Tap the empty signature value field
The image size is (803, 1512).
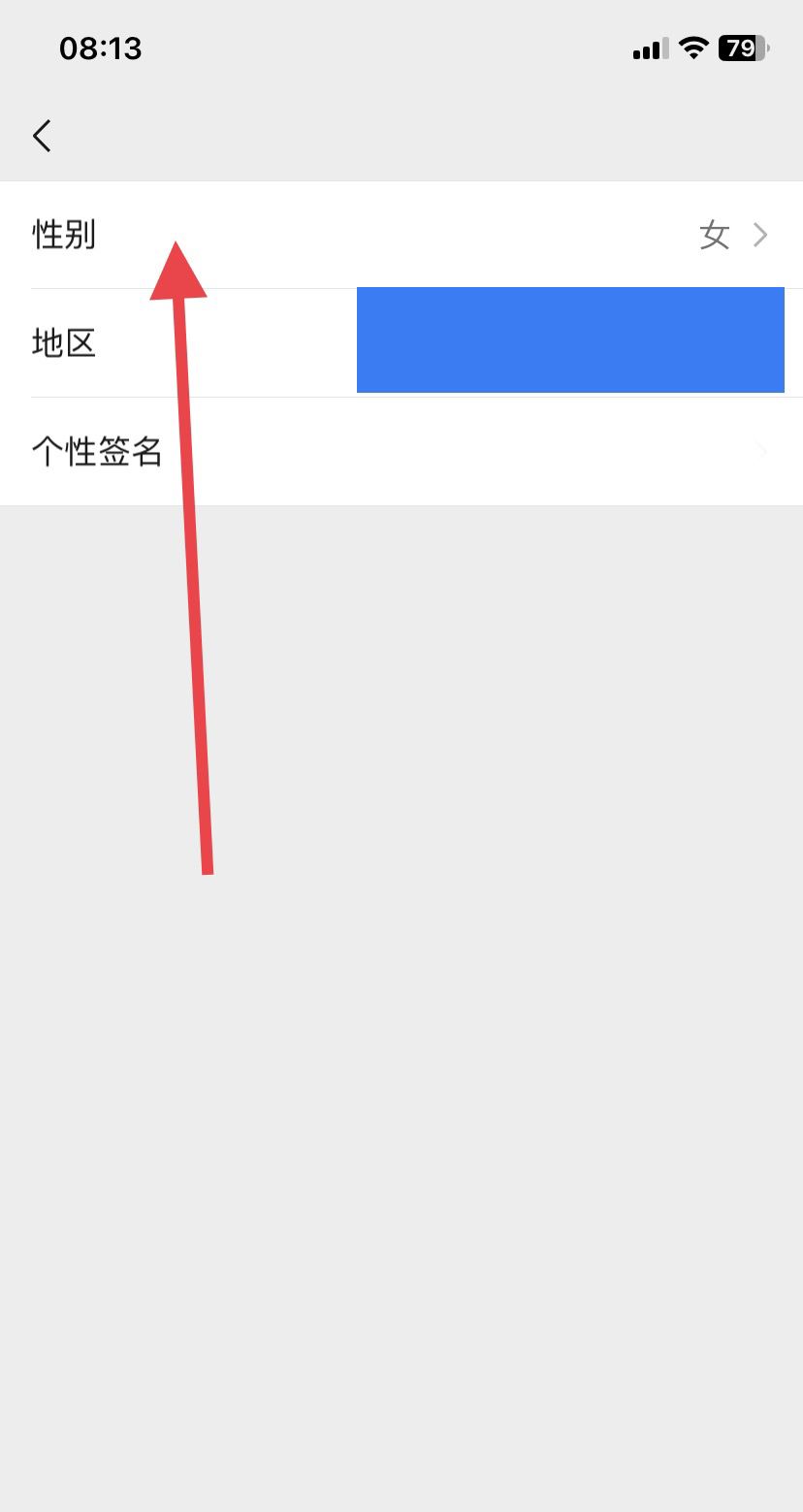(x=582, y=450)
